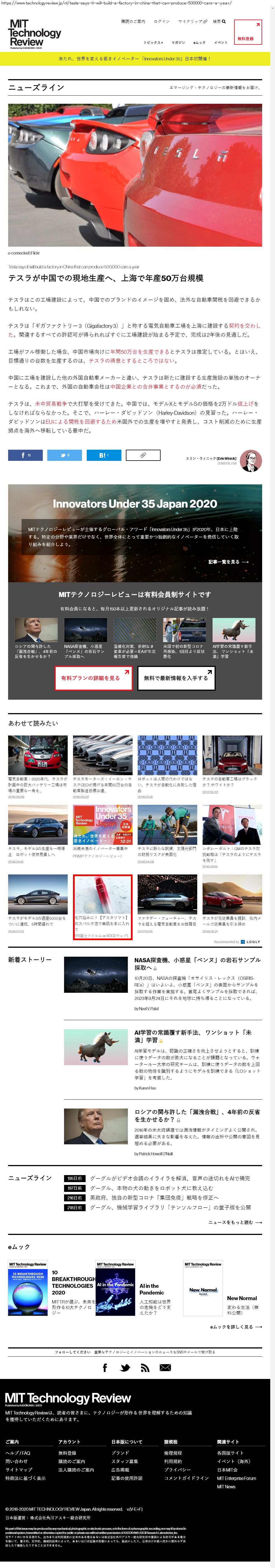Share the article on Facebook
Image resolution: width=275 pixels, height=1568 pixels.
[25, 455]
